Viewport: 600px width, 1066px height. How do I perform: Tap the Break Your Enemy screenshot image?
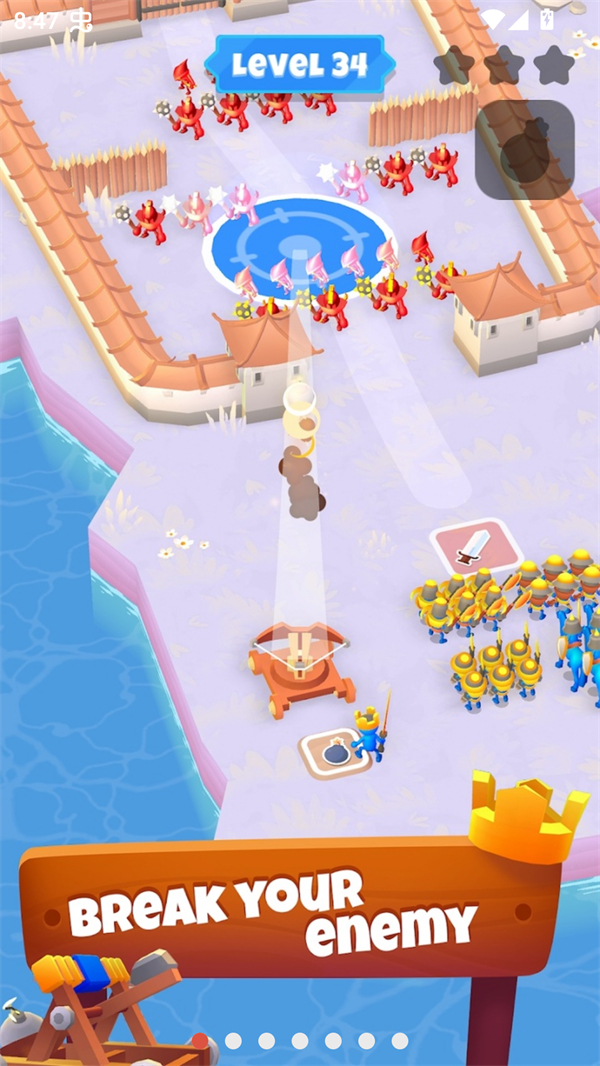pyautogui.click(x=300, y=500)
